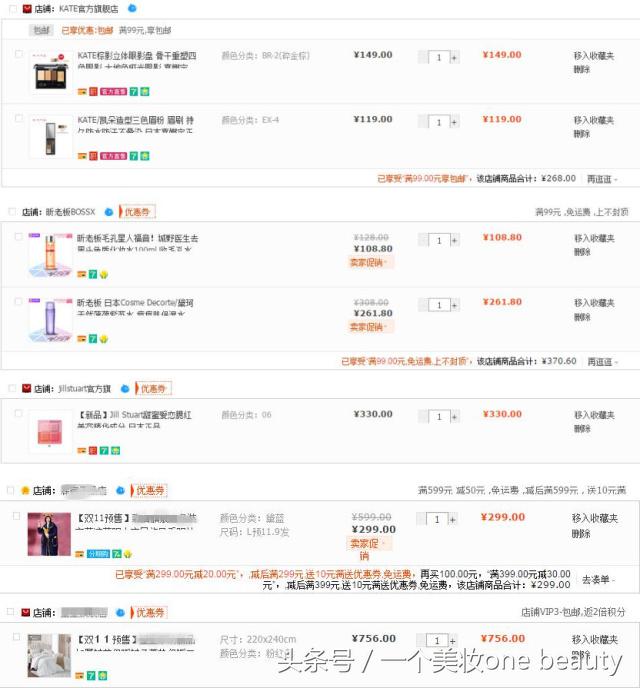
Task: Check the KATE eyeshadow item priced ¥149.00
Action: [19, 54]
